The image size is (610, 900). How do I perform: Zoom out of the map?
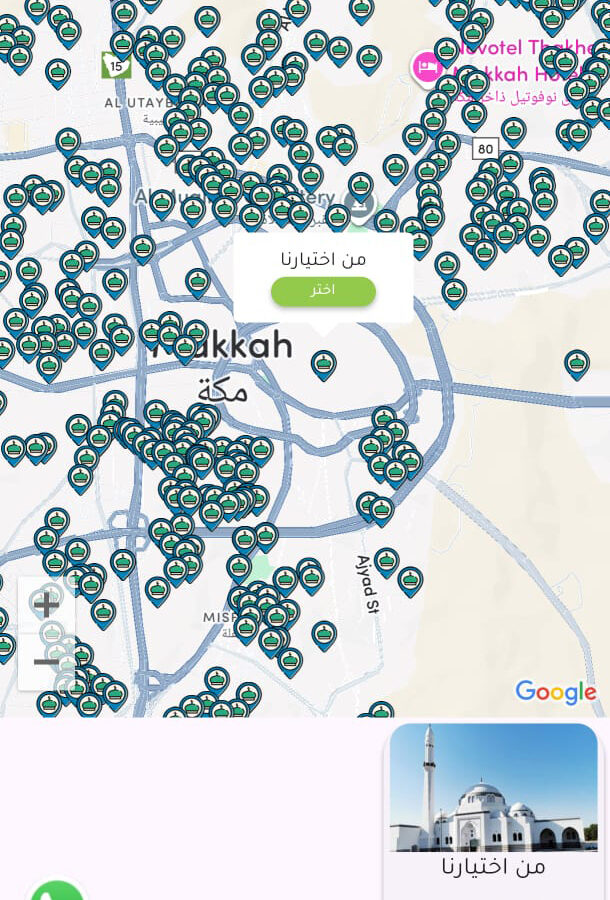pyautogui.click(x=46, y=662)
